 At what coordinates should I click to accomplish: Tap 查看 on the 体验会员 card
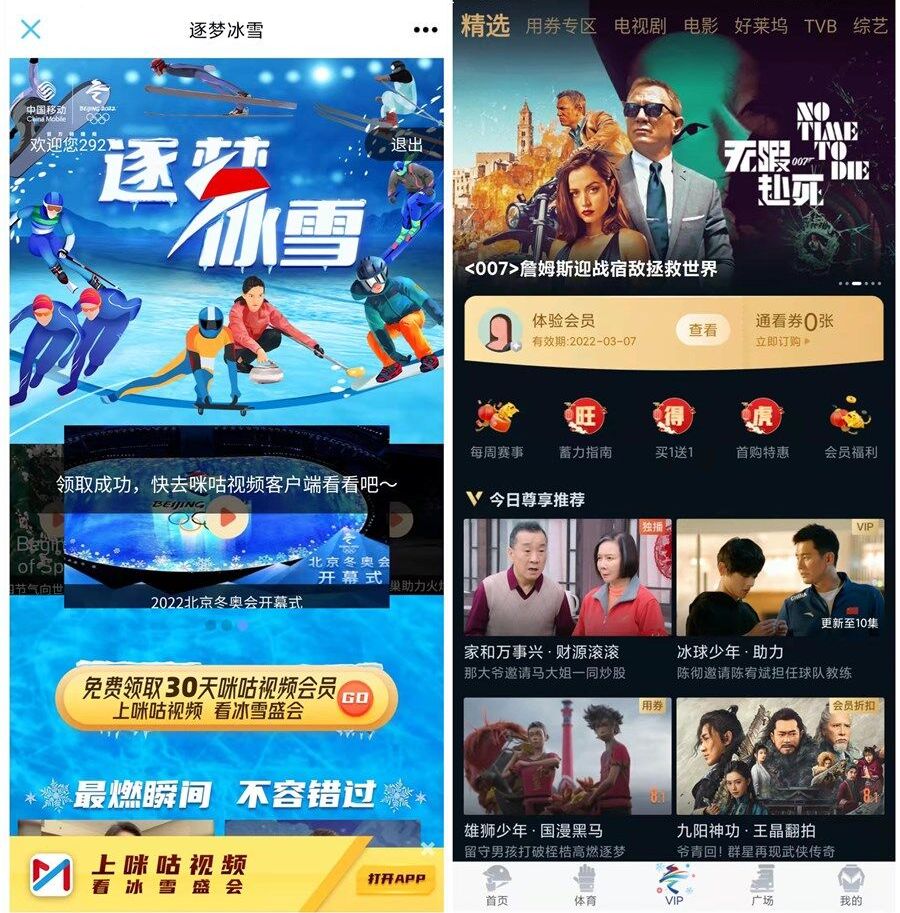(x=703, y=330)
